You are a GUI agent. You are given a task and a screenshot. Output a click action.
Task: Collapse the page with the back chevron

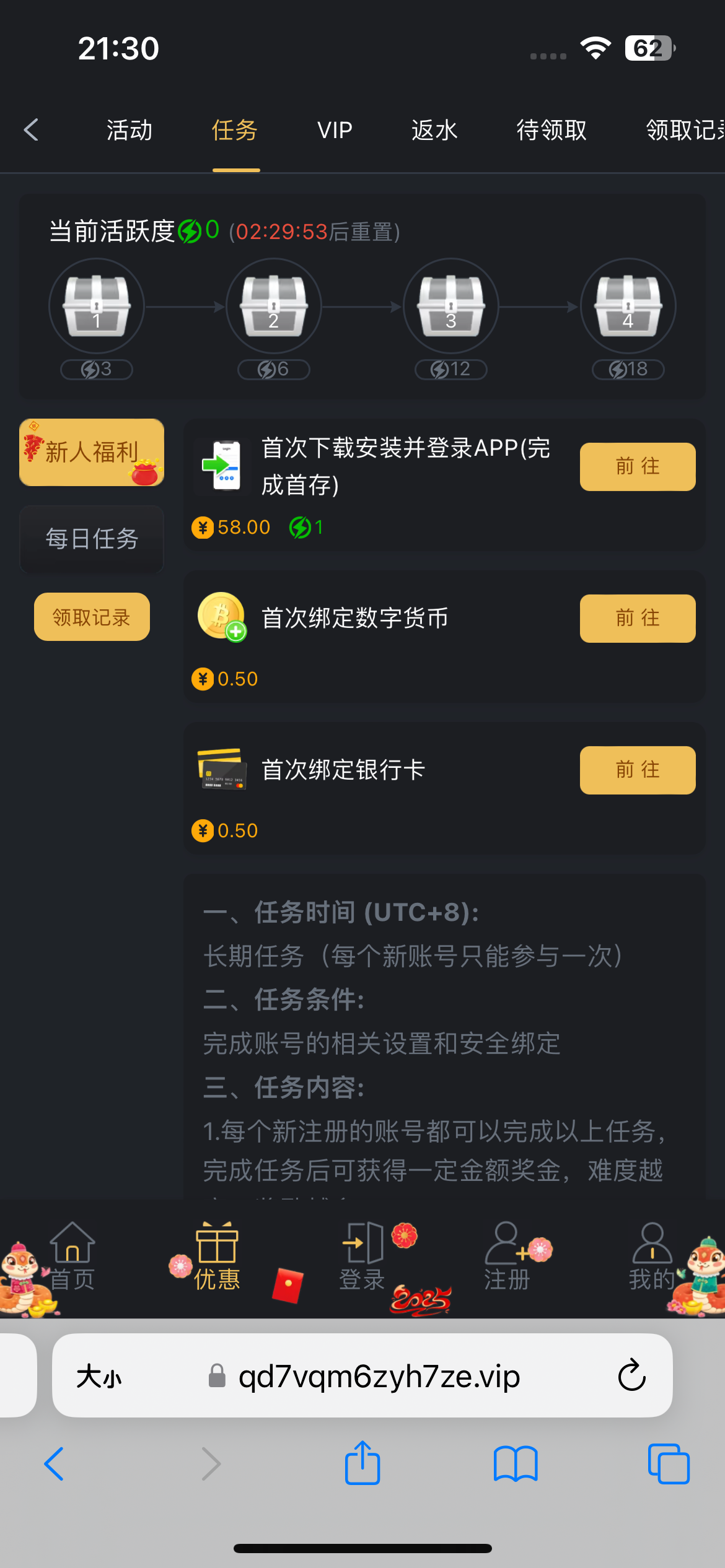[31, 130]
